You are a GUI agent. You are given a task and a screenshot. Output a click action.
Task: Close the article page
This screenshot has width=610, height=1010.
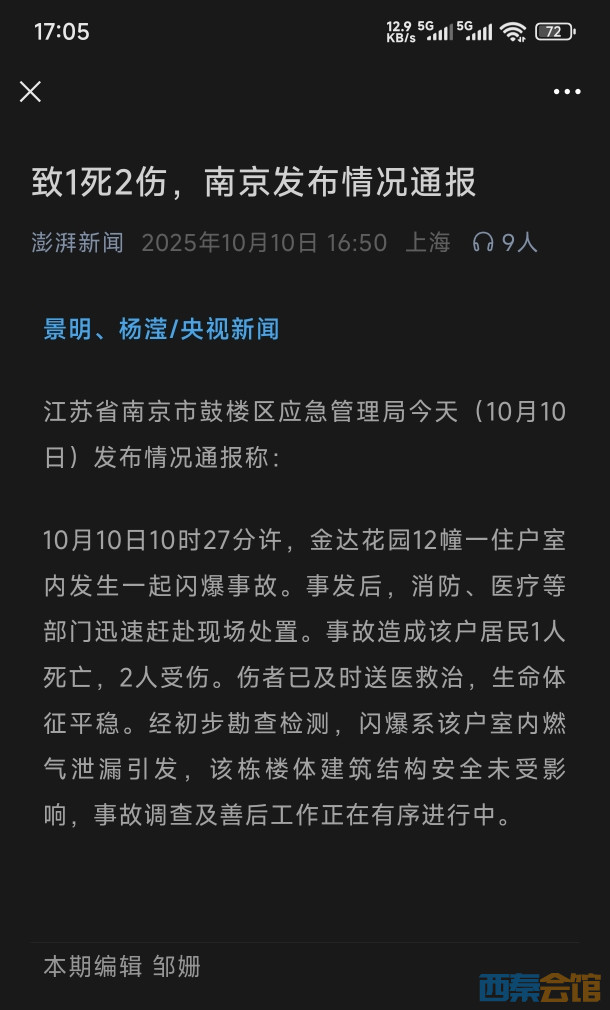click(x=31, y=92)
